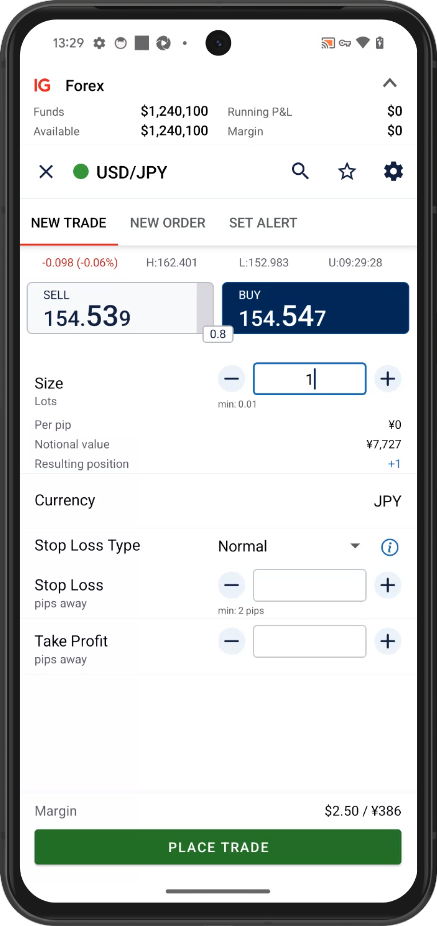Enter a Take Profit pips value
The image size is (437, 926).
(x=309, y=641)
